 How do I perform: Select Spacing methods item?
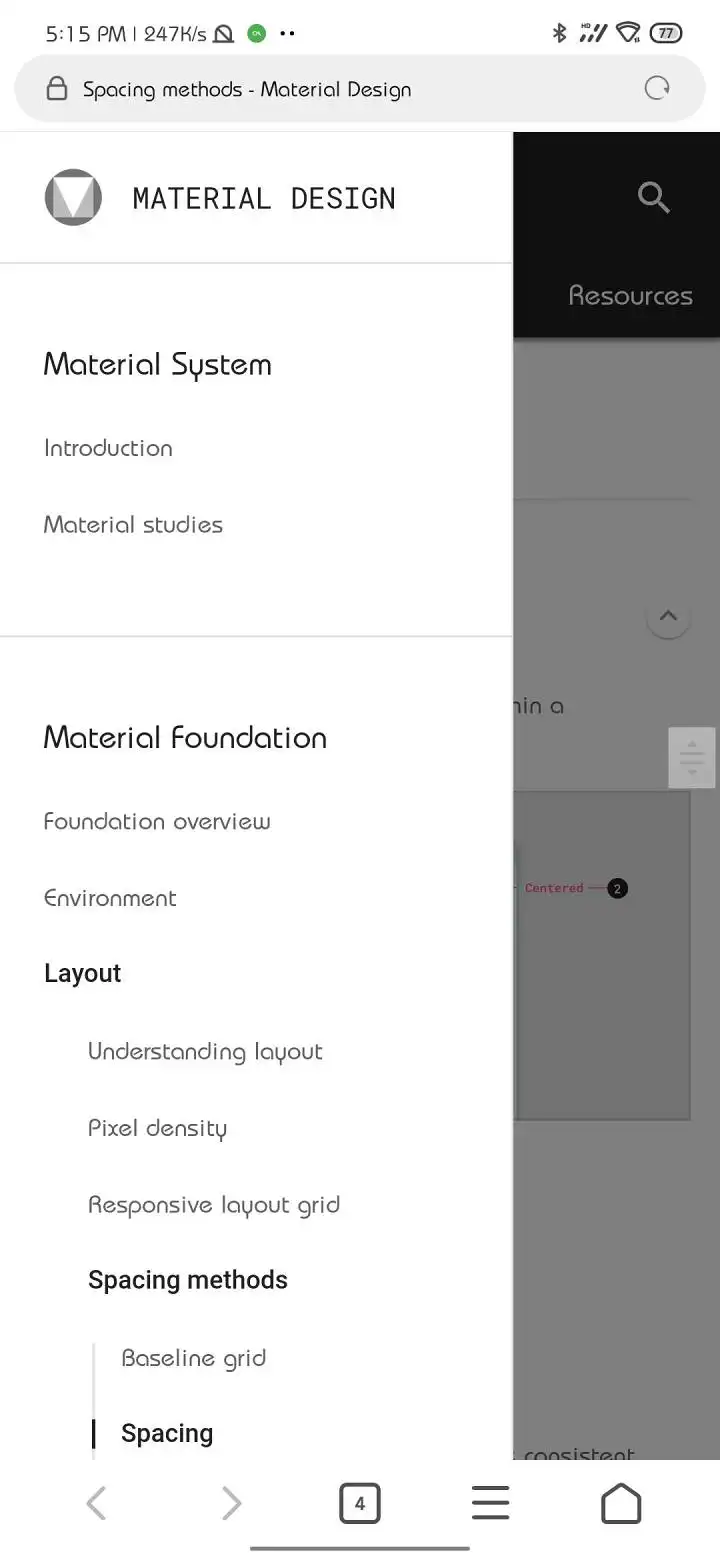click(188, 1280)
